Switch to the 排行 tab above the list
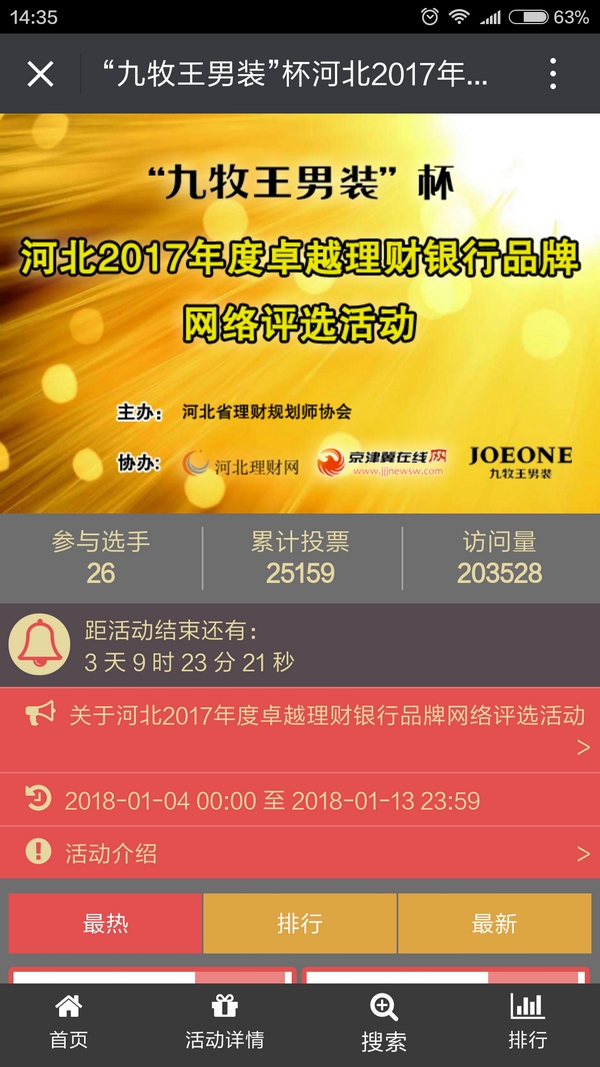The image size is (600, 1067). click(299, 923)
